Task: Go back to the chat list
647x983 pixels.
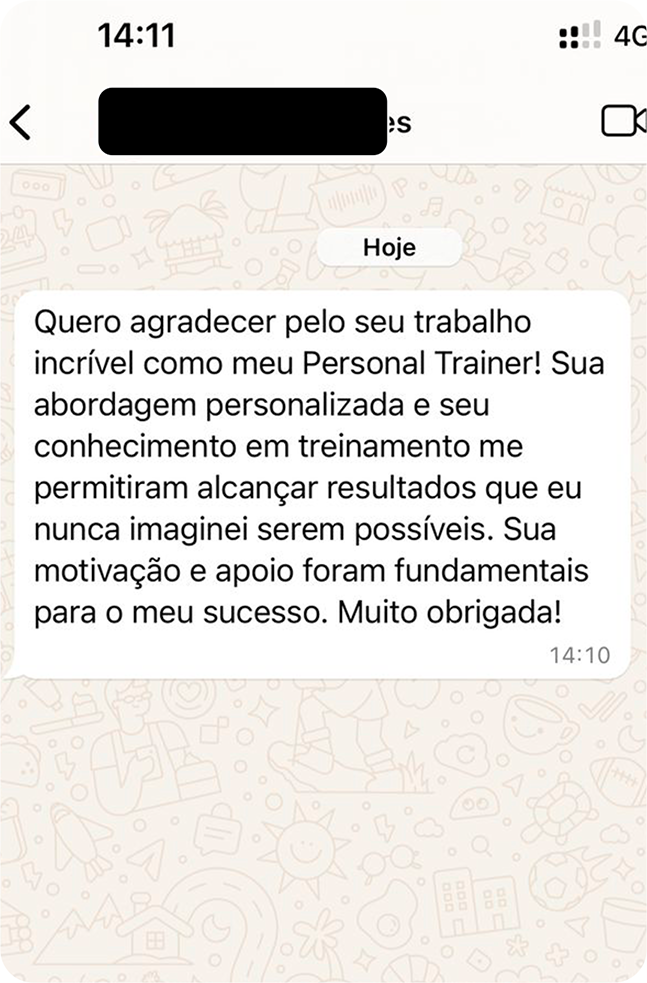Action: [x=20, y=122]
